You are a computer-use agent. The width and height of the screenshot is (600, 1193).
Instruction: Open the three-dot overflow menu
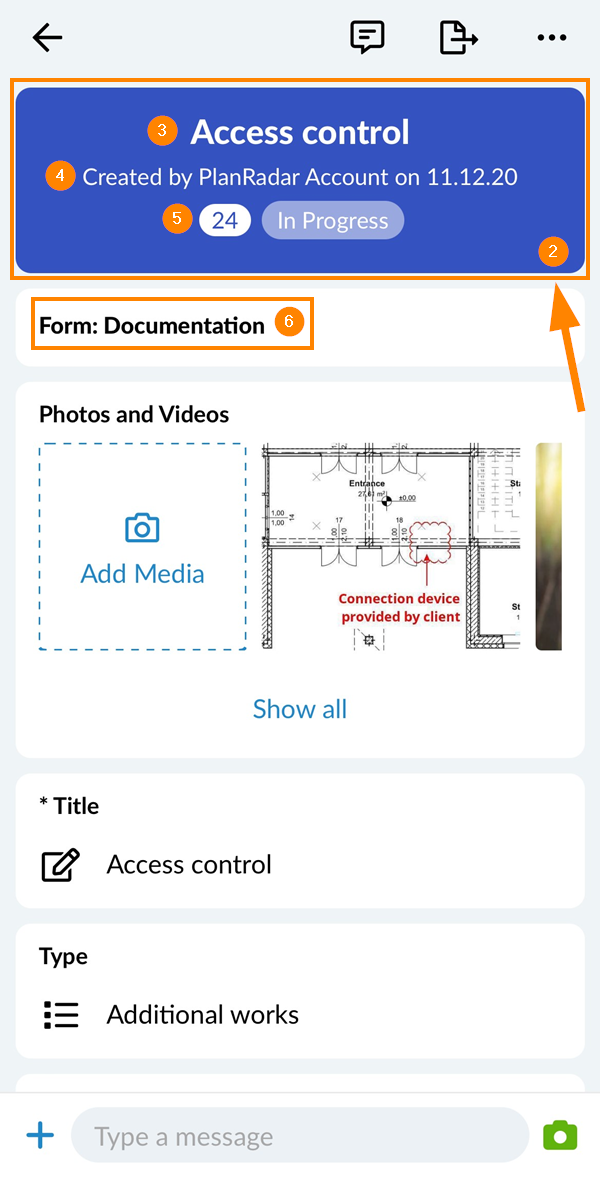(x=551, y=38)
